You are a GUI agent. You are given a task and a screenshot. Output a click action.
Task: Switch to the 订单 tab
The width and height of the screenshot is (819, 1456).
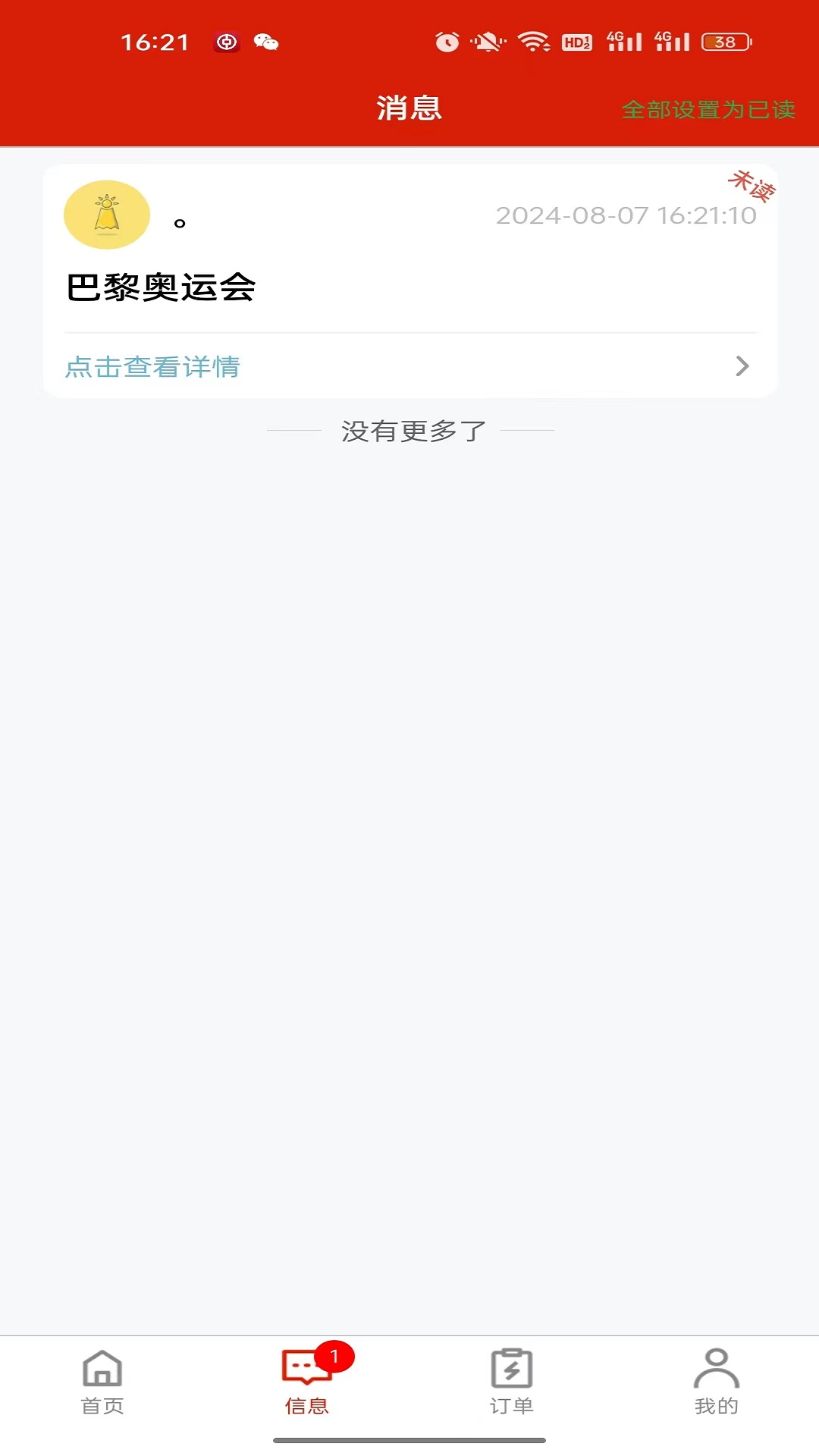(512, 1382)
